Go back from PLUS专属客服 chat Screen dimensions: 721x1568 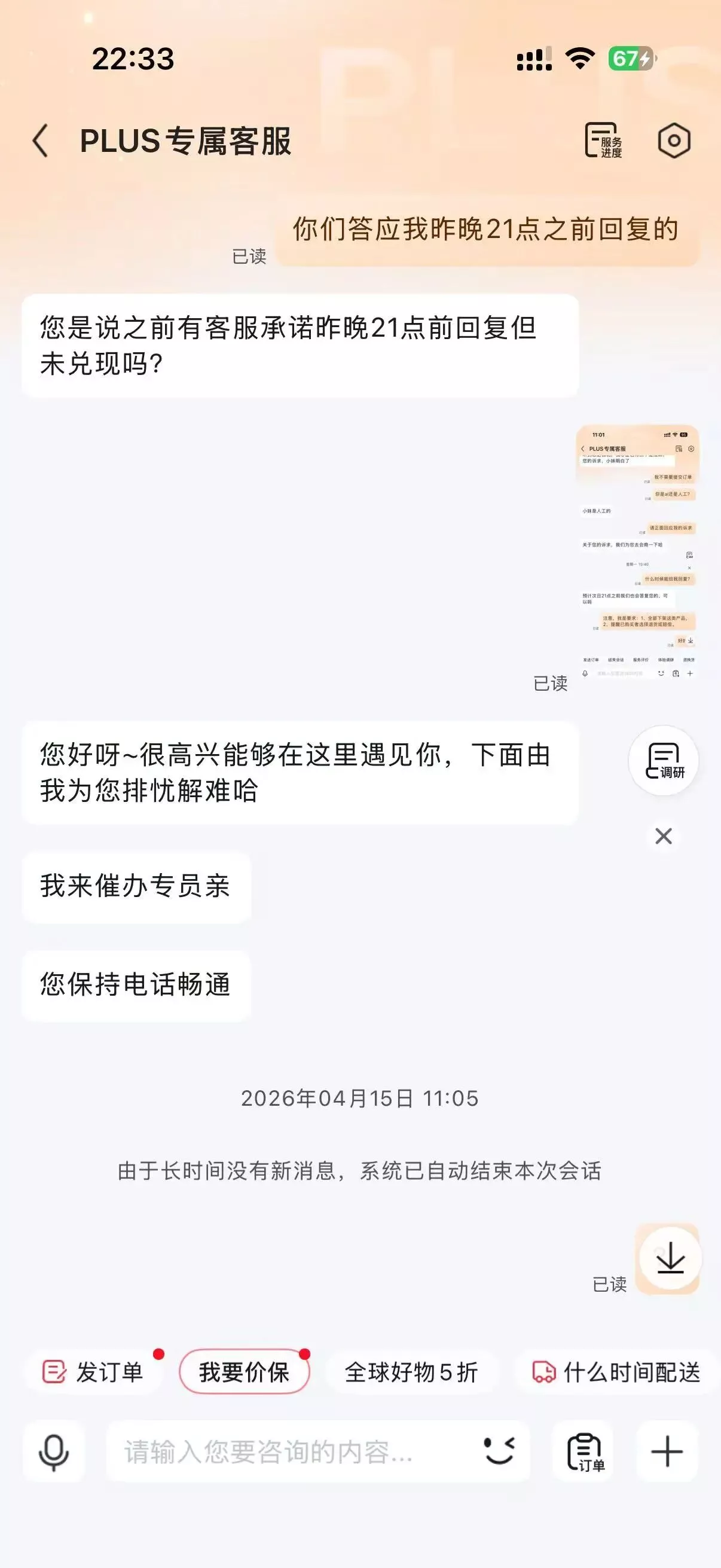(x=40, y=141)
